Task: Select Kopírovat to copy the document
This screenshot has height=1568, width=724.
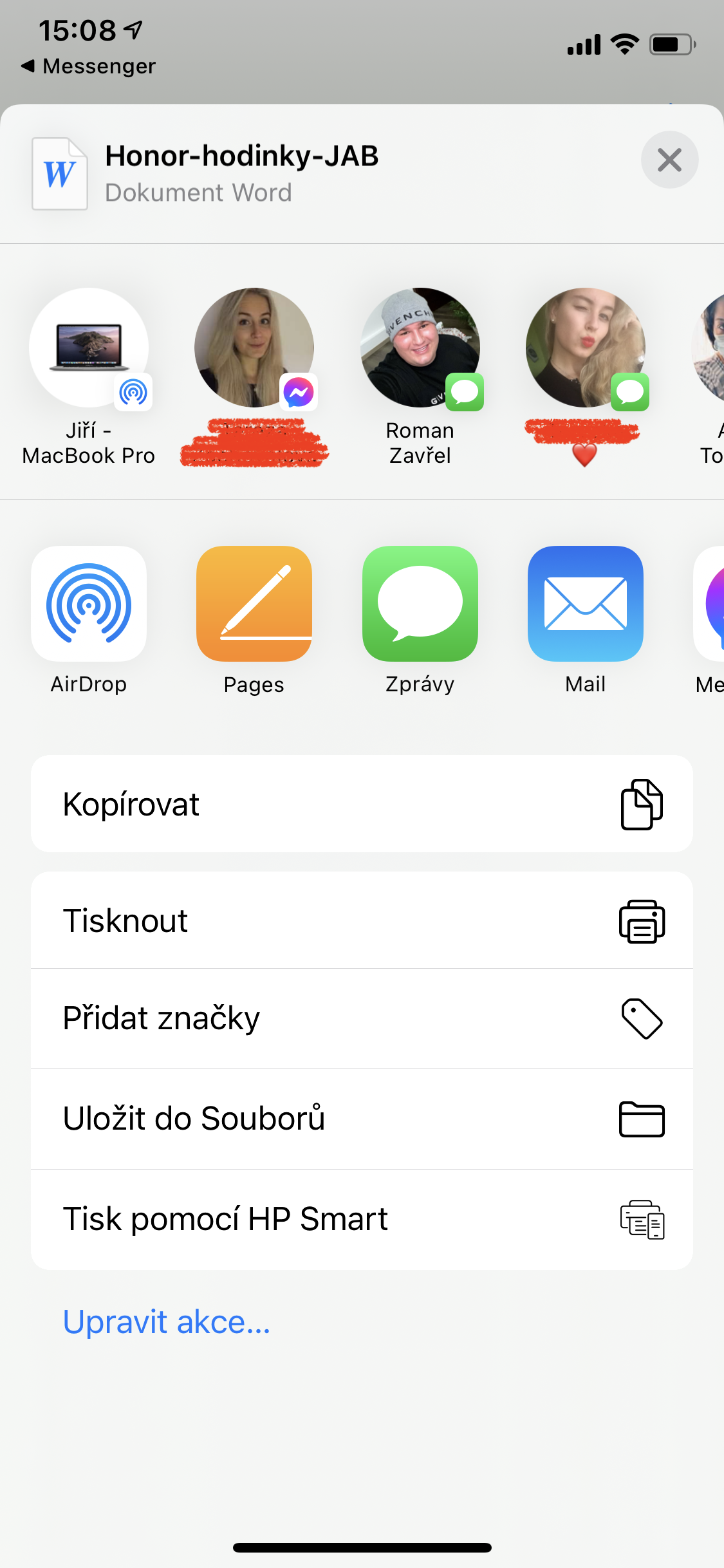Action: [362, 804]
